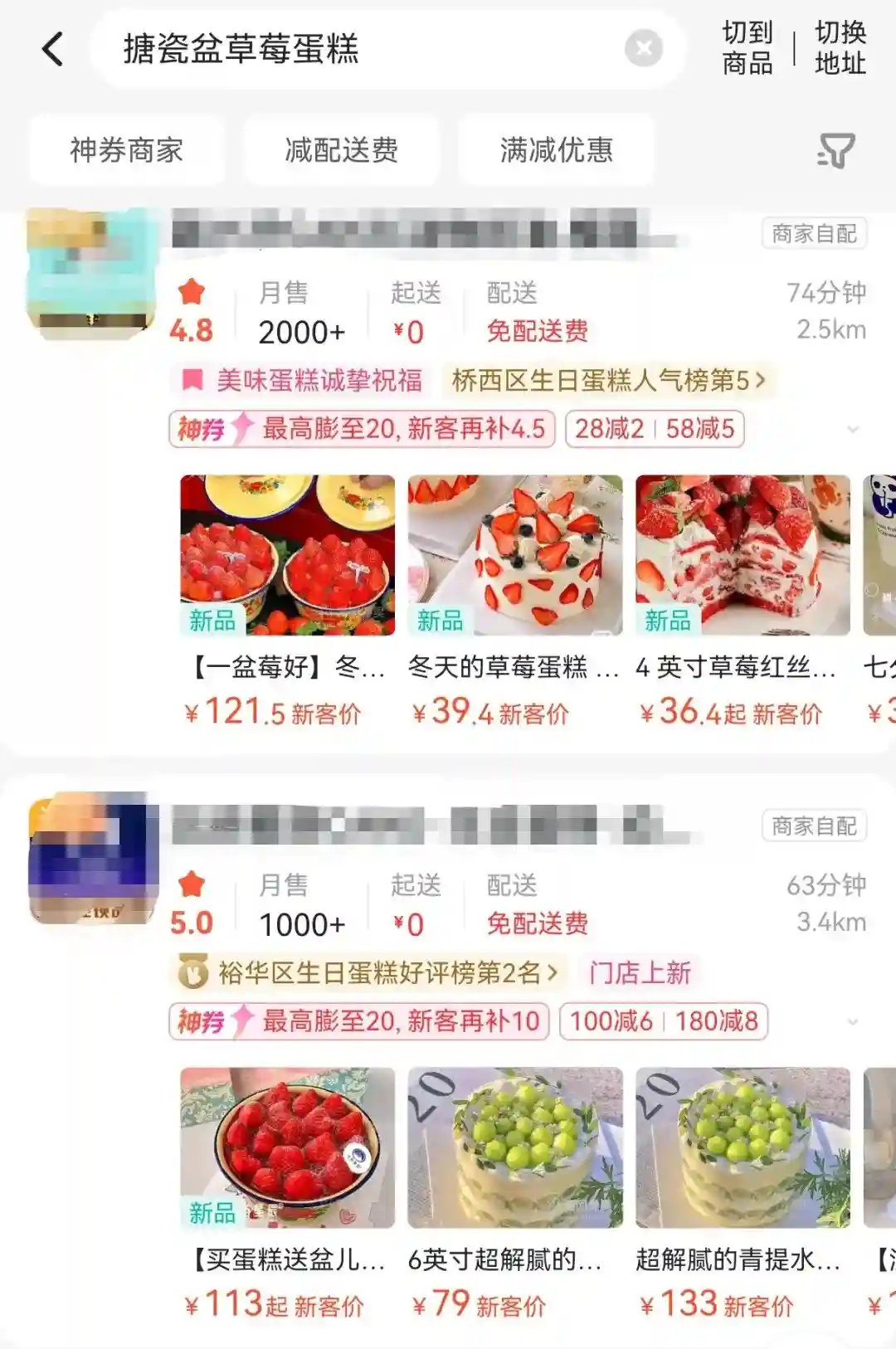This screenshot has width=896, height=1349.
Task: Clear the search text
Action: point(644,49)
